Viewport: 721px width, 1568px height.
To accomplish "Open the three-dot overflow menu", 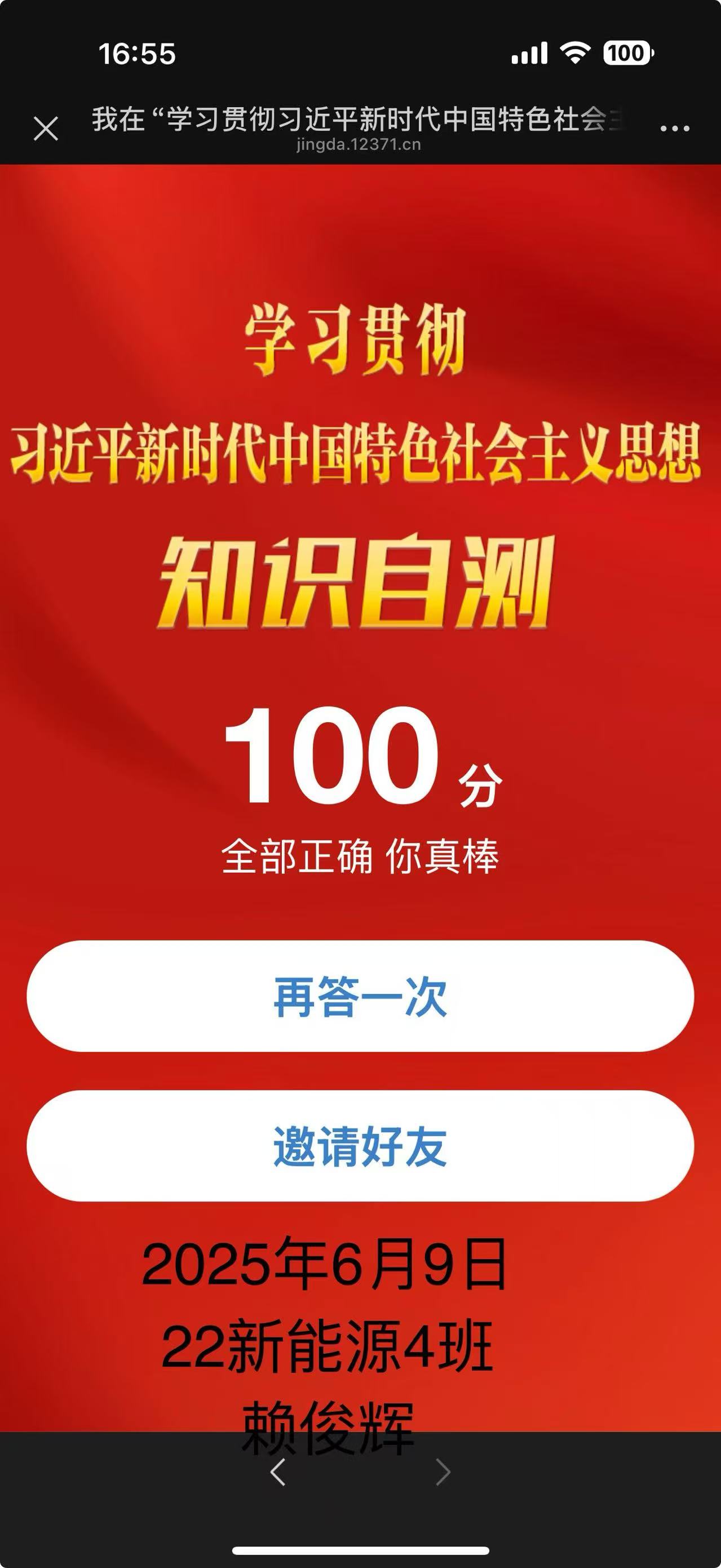I will (x=674, y=129).
